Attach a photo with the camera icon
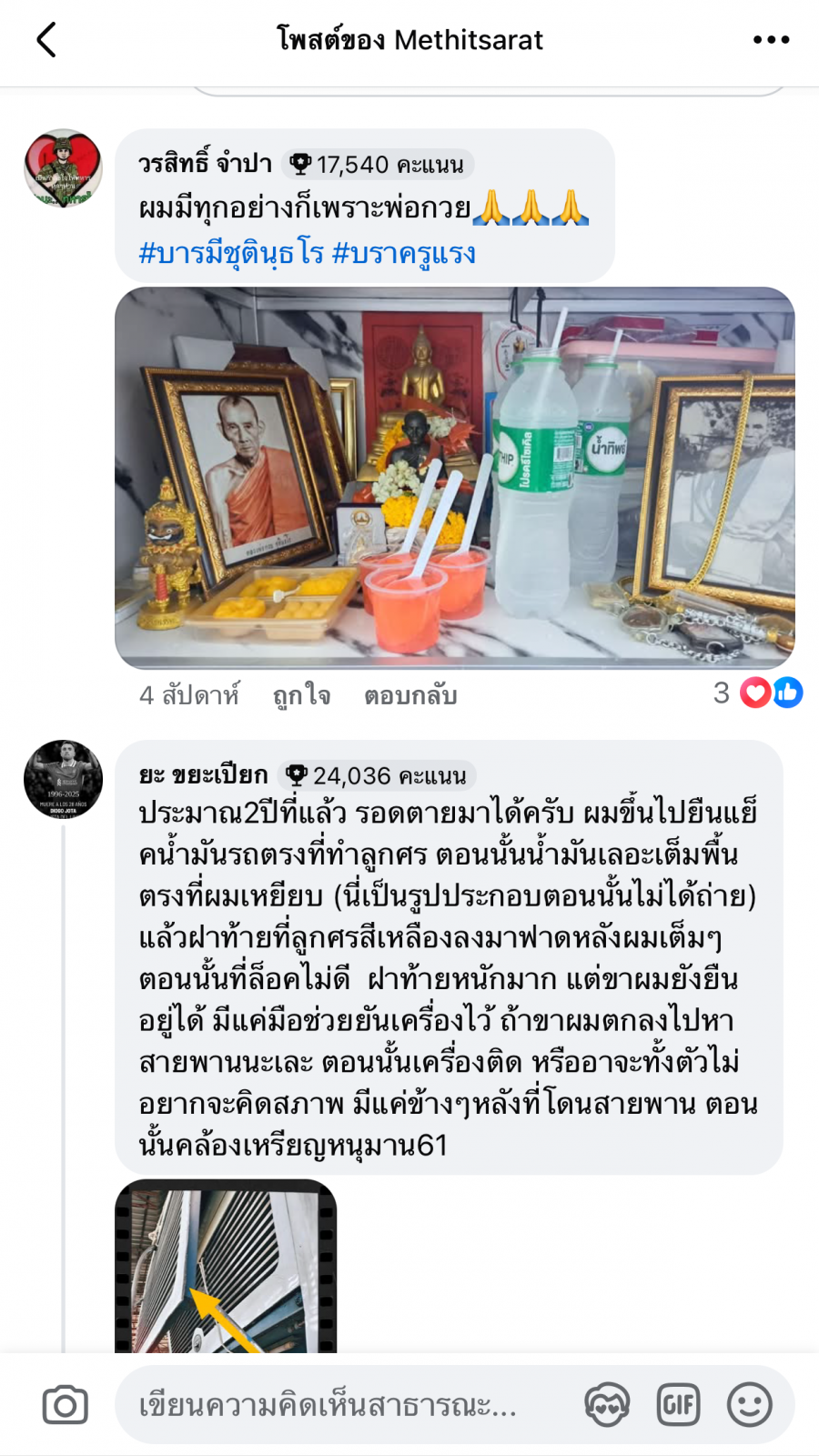819x1456 pixels. [66, 1405]
